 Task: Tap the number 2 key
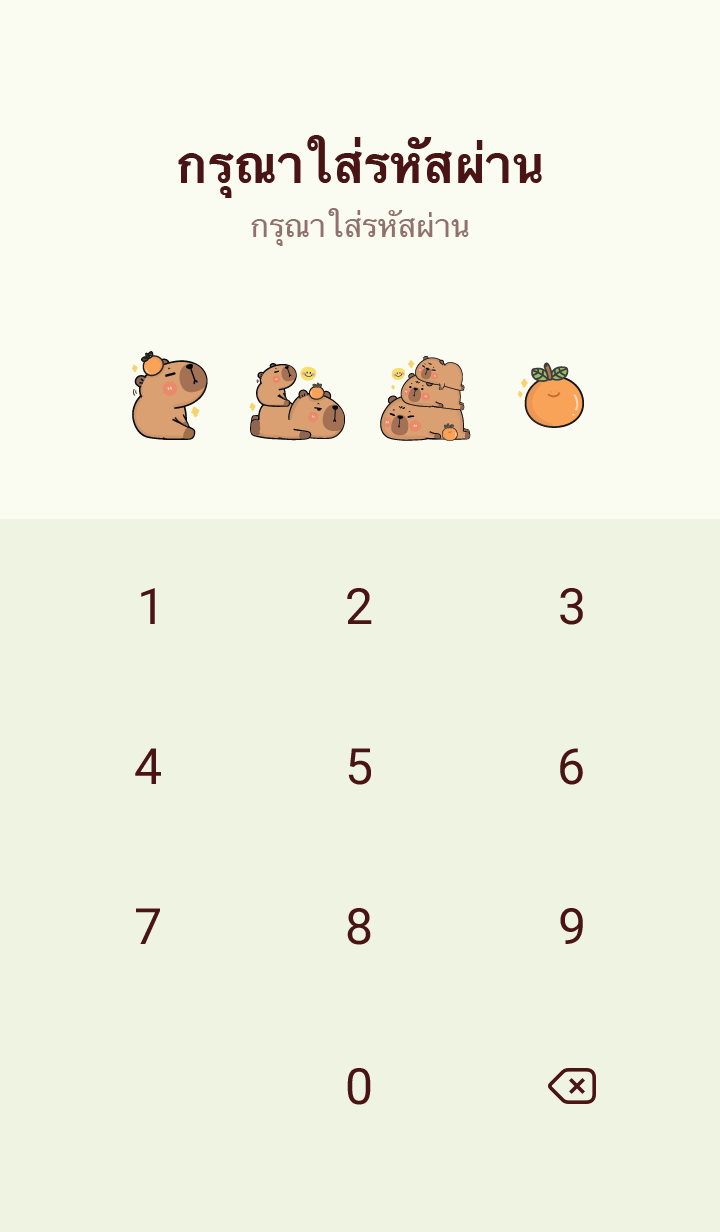point(359,607)
